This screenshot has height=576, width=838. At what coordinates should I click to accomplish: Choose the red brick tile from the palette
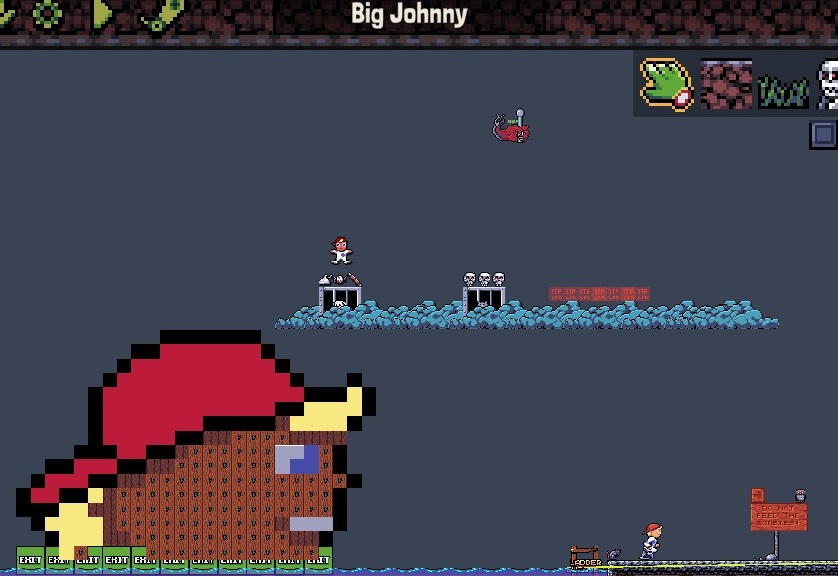pos(726,84)
